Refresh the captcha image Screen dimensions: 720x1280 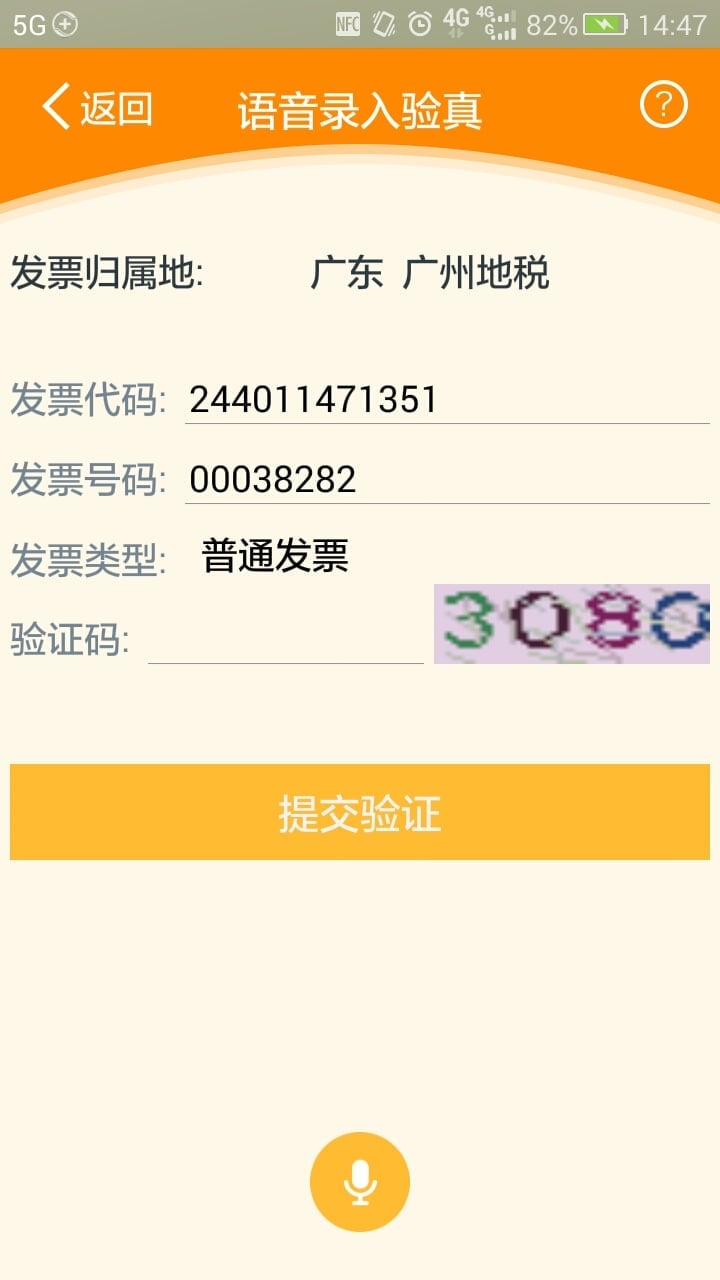coord(571,625)
